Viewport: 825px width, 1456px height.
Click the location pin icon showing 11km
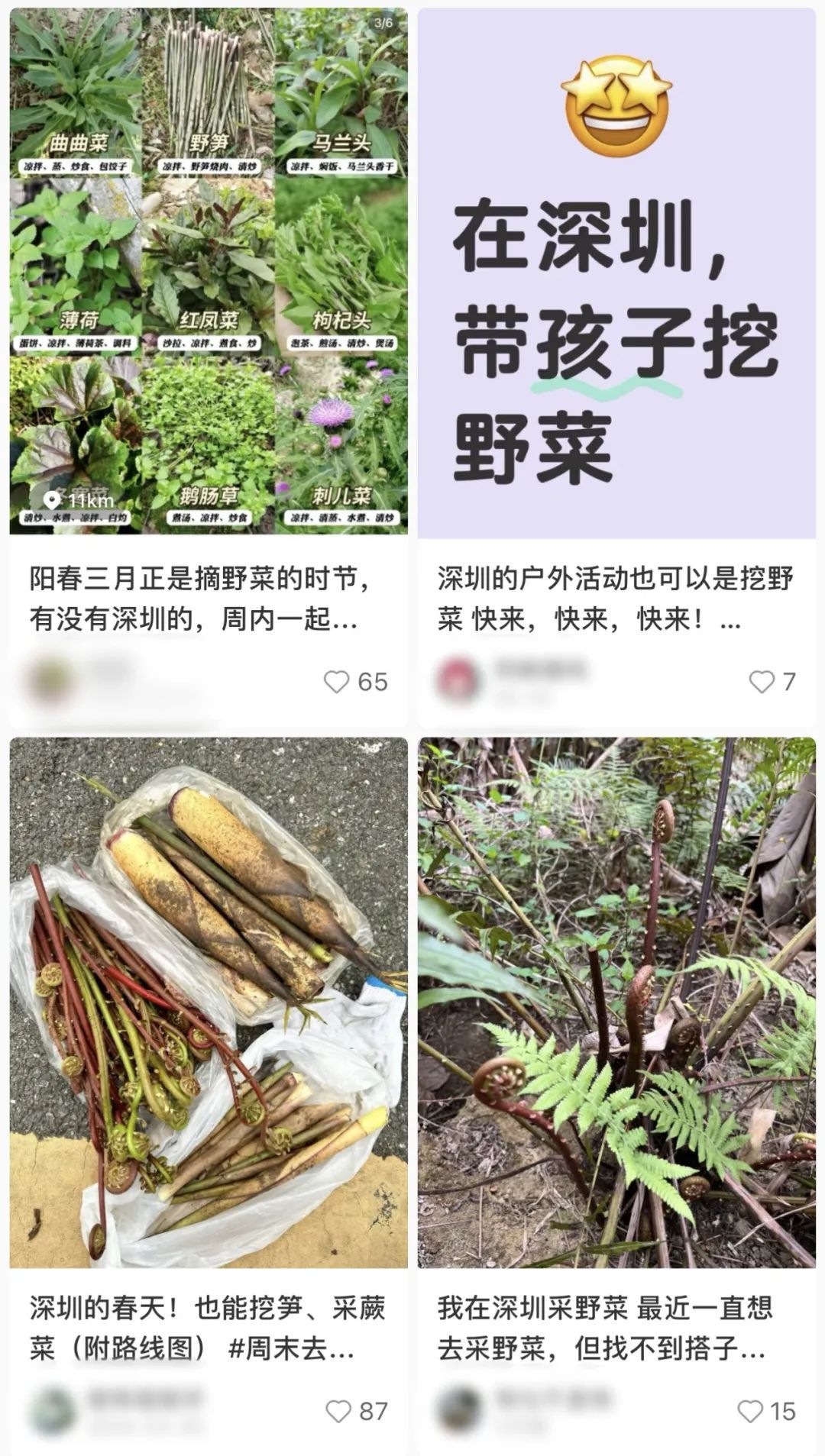(51, 502)
